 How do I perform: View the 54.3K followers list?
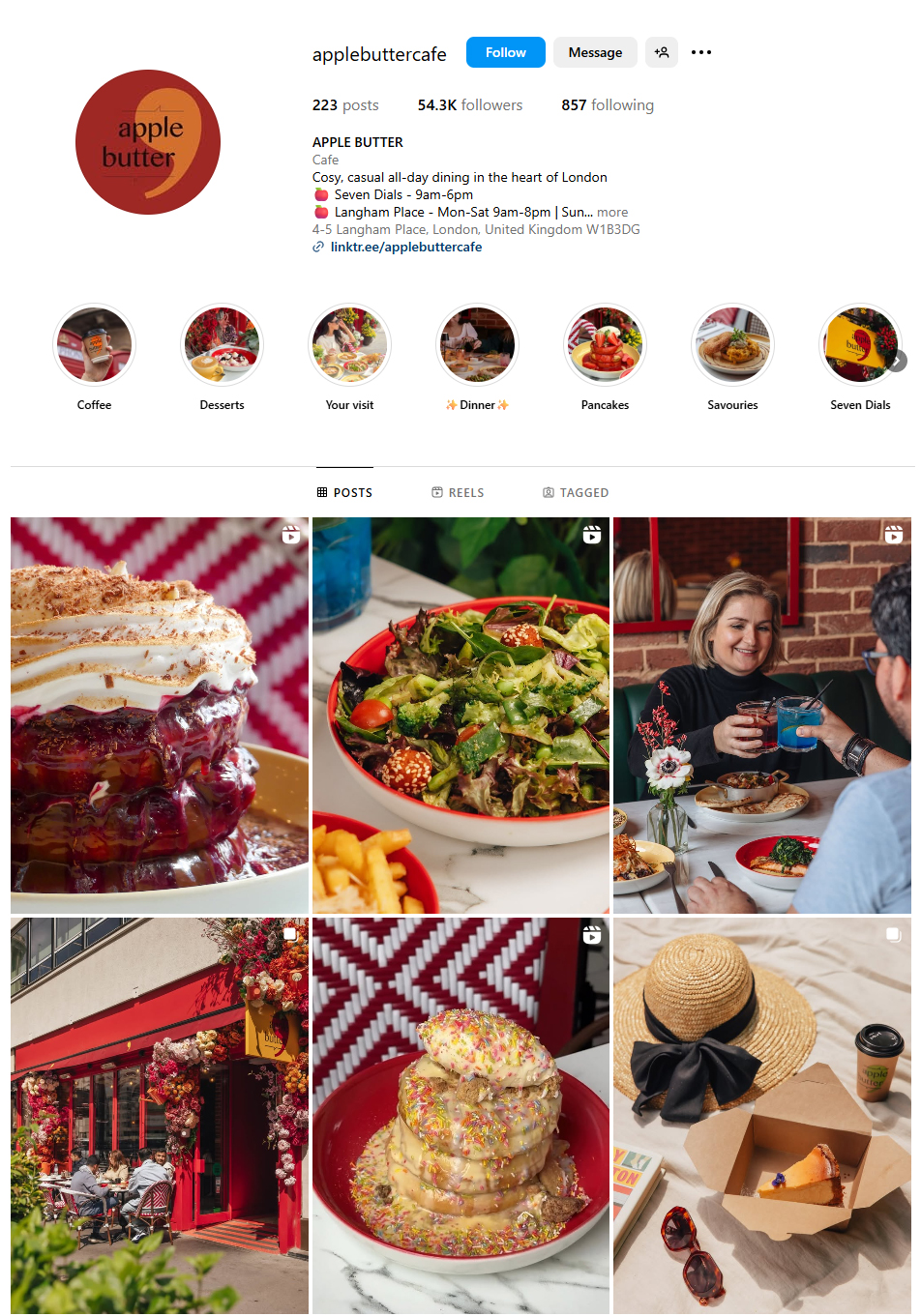coord(469,105)
